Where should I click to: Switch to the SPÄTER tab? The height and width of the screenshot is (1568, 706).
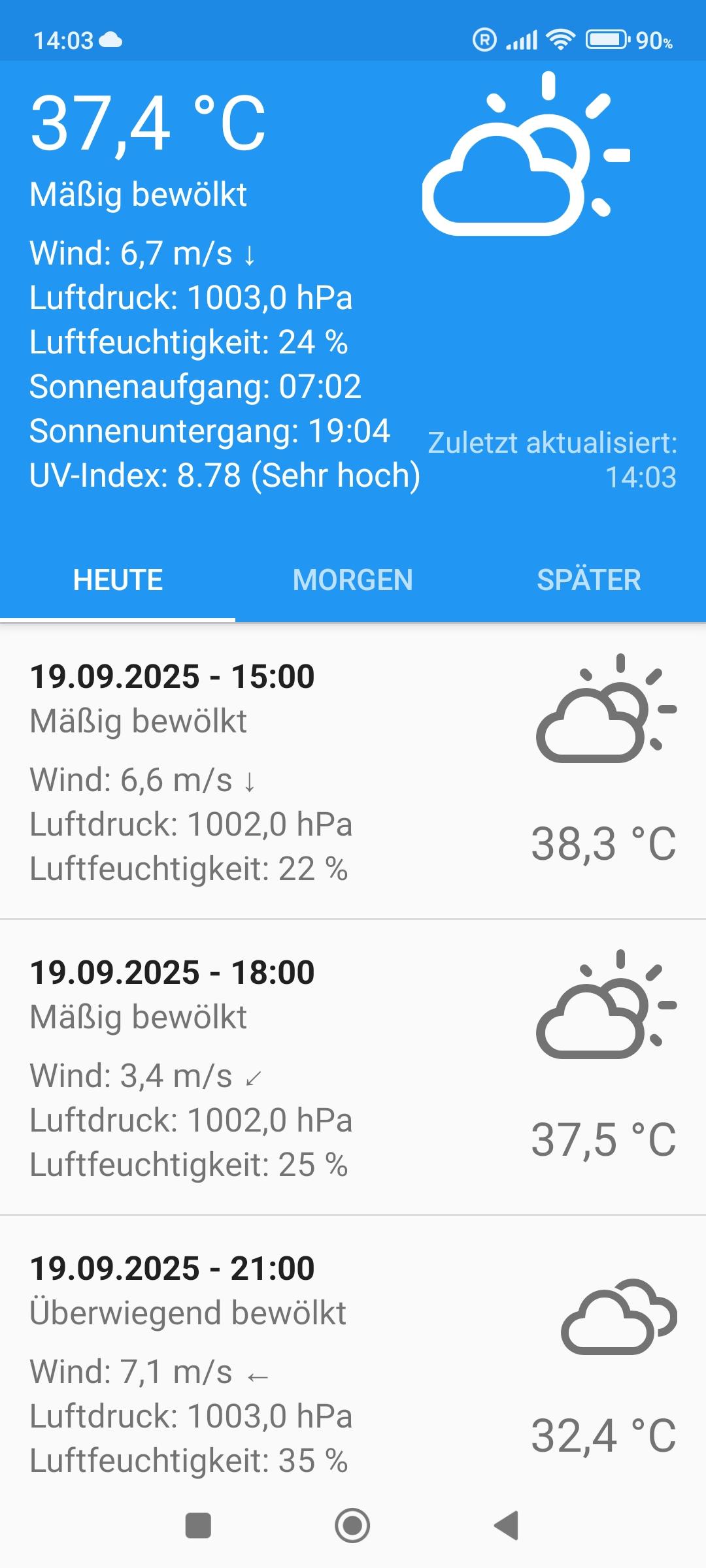tap(588, 580)
